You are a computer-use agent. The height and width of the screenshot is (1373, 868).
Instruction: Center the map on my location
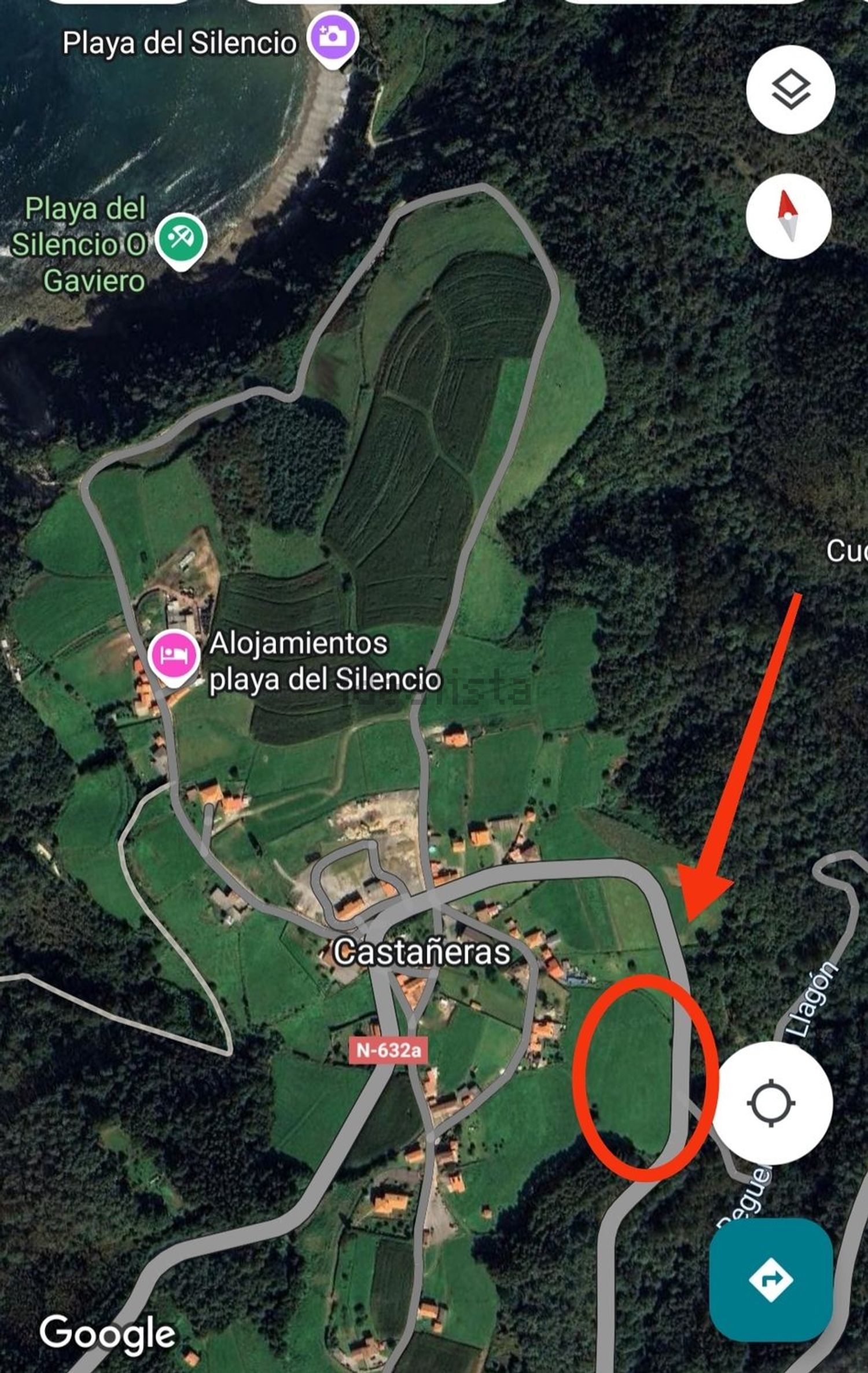click(771, 1103)
